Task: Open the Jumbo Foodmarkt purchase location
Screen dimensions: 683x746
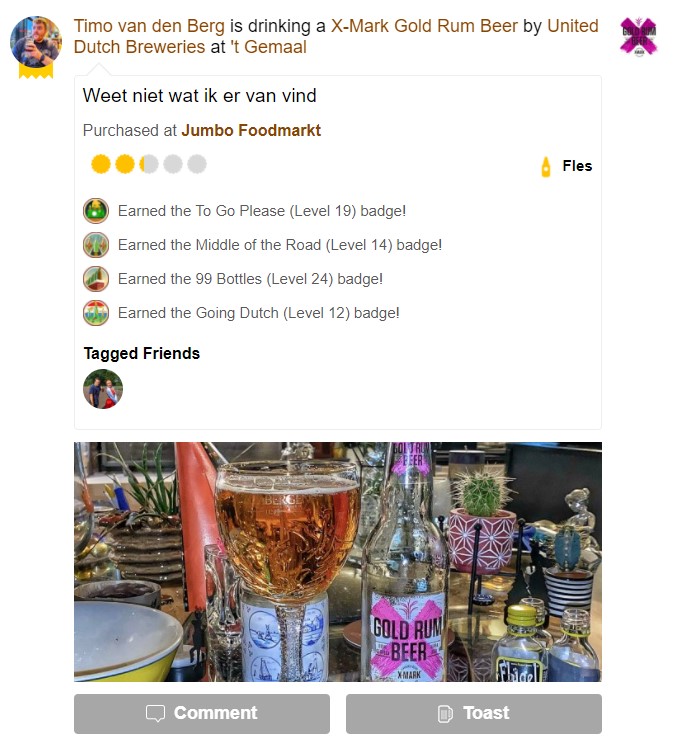Action: [250, 130]
